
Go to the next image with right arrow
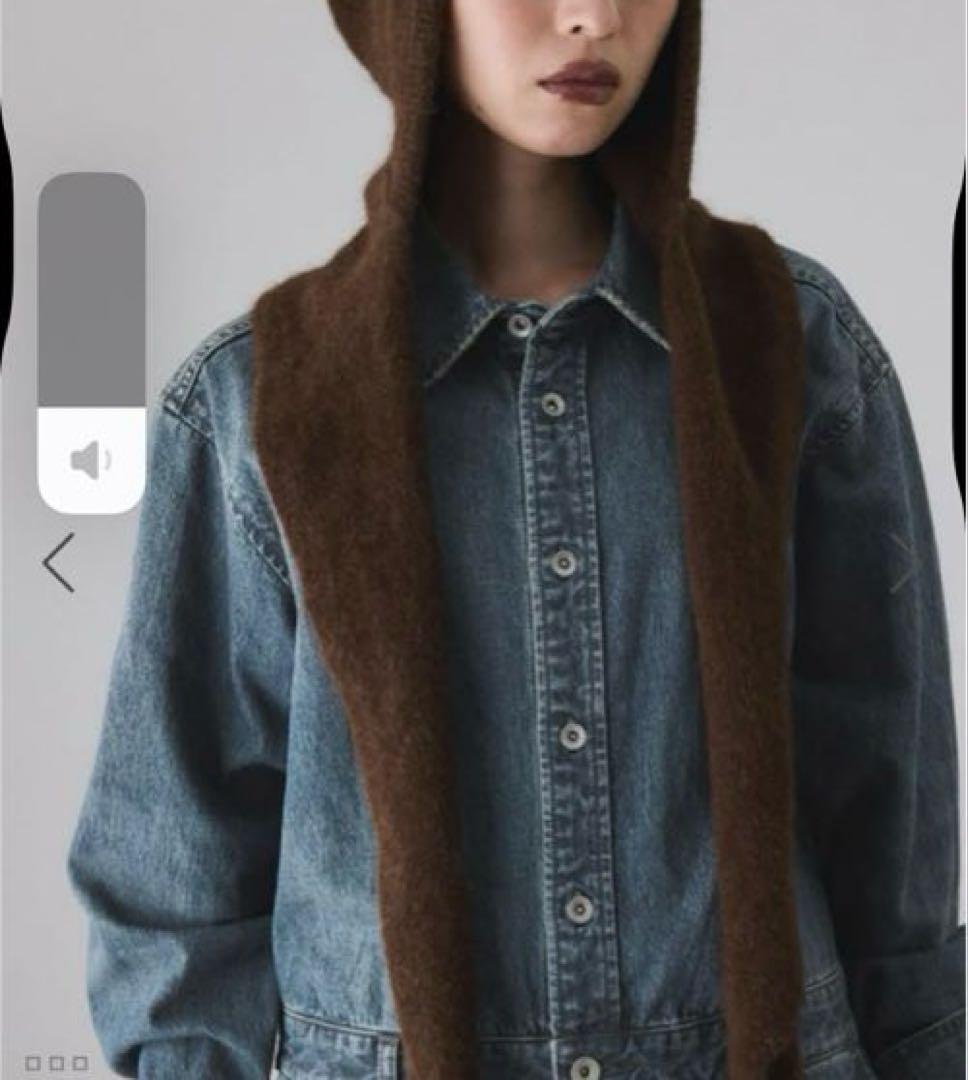[902, 563]
